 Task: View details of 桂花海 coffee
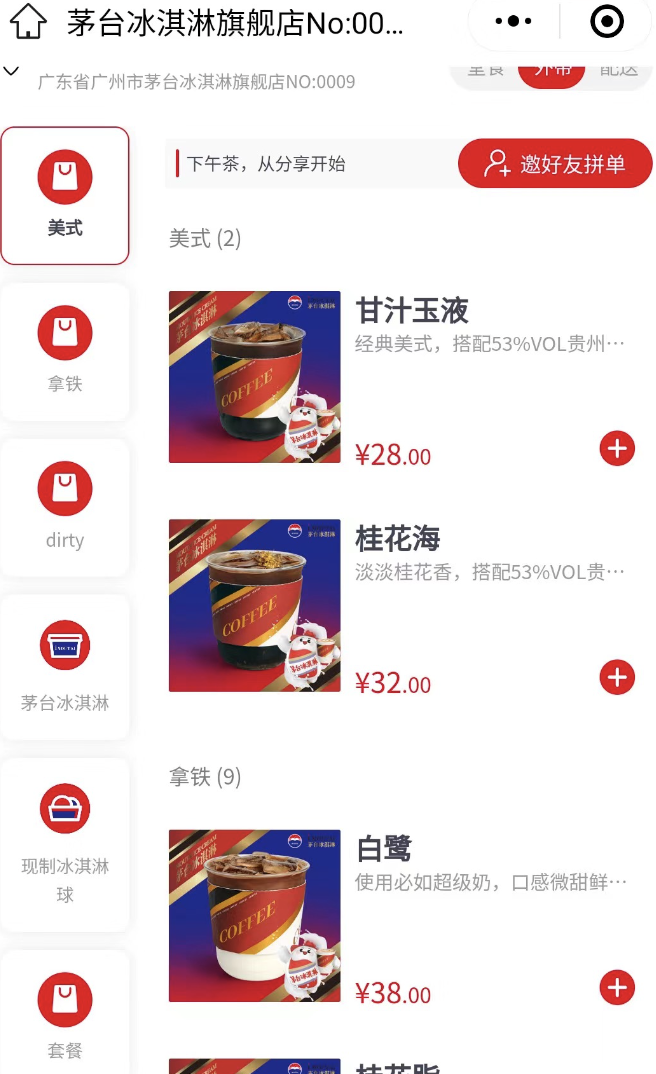point(255,605)
